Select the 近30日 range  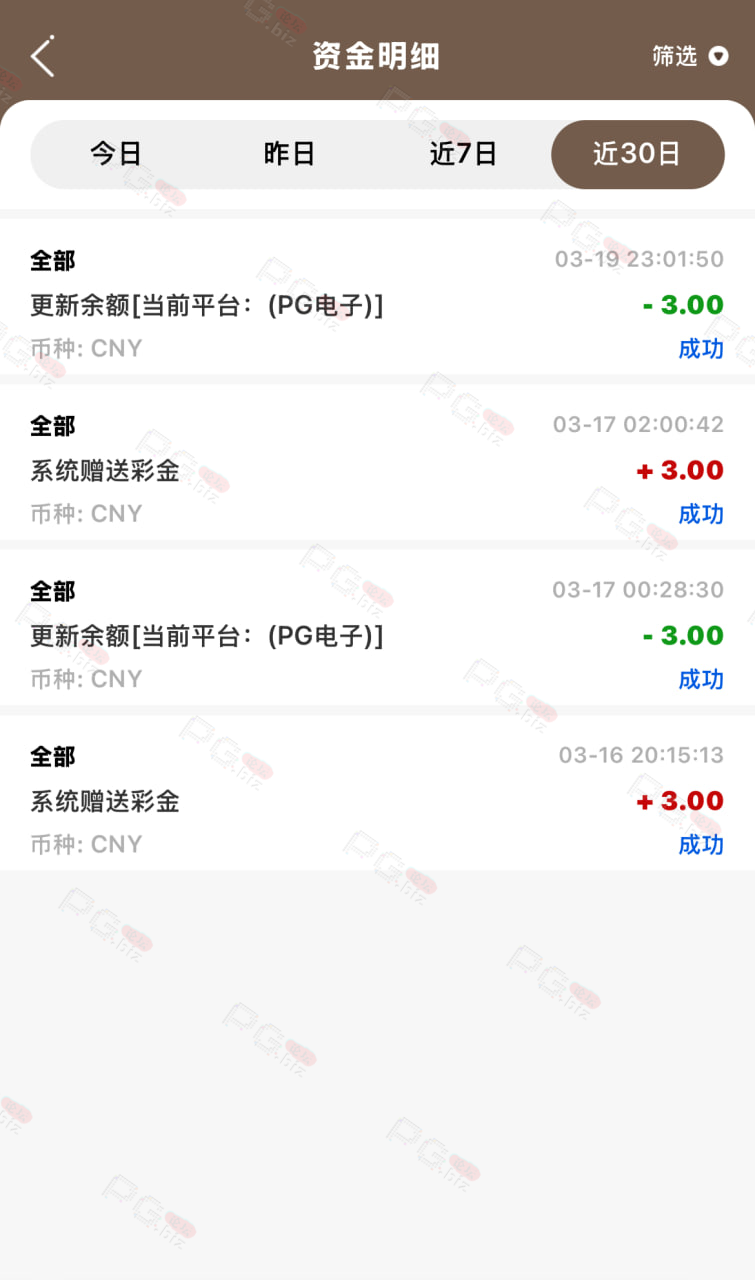click(x=637, y=154)
